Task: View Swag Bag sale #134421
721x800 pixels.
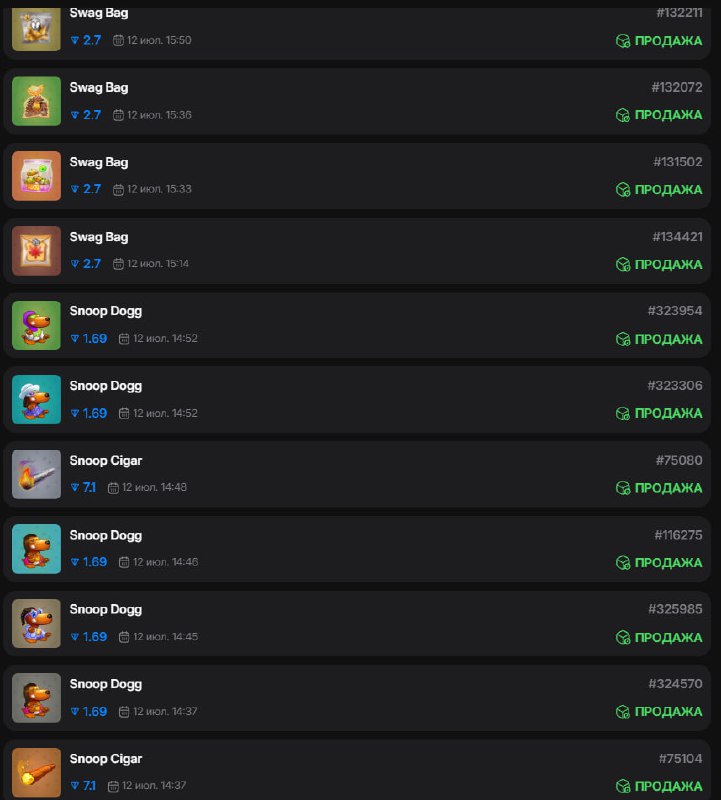Action: 360,250
